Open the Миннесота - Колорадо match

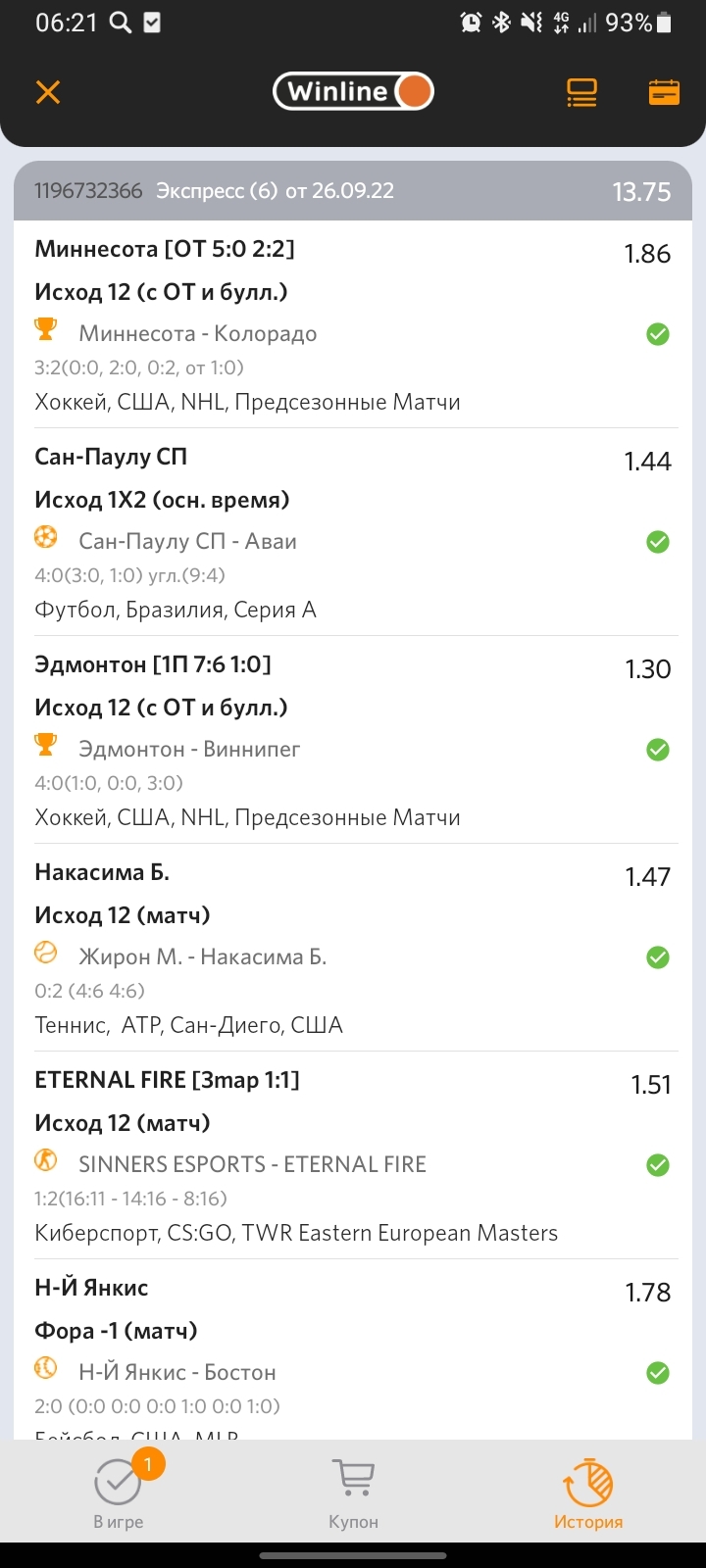coord(198,333)
